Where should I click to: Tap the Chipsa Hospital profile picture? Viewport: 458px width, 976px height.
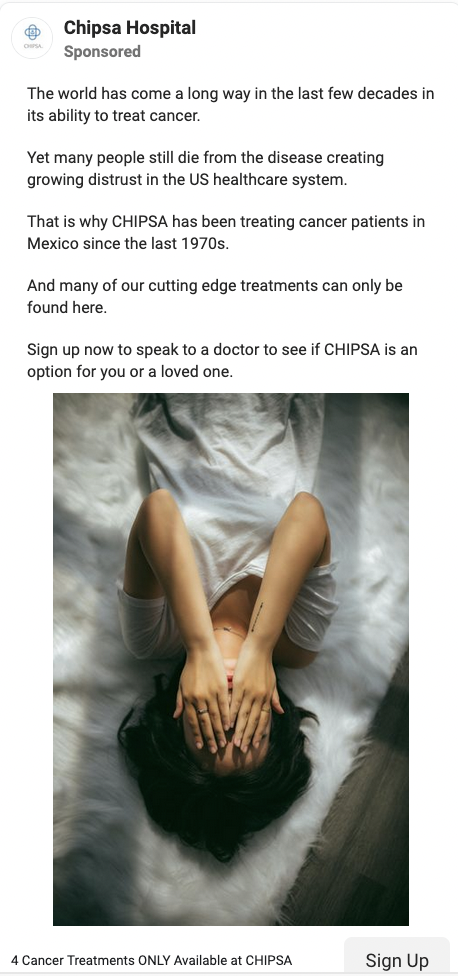click(32, 38)
